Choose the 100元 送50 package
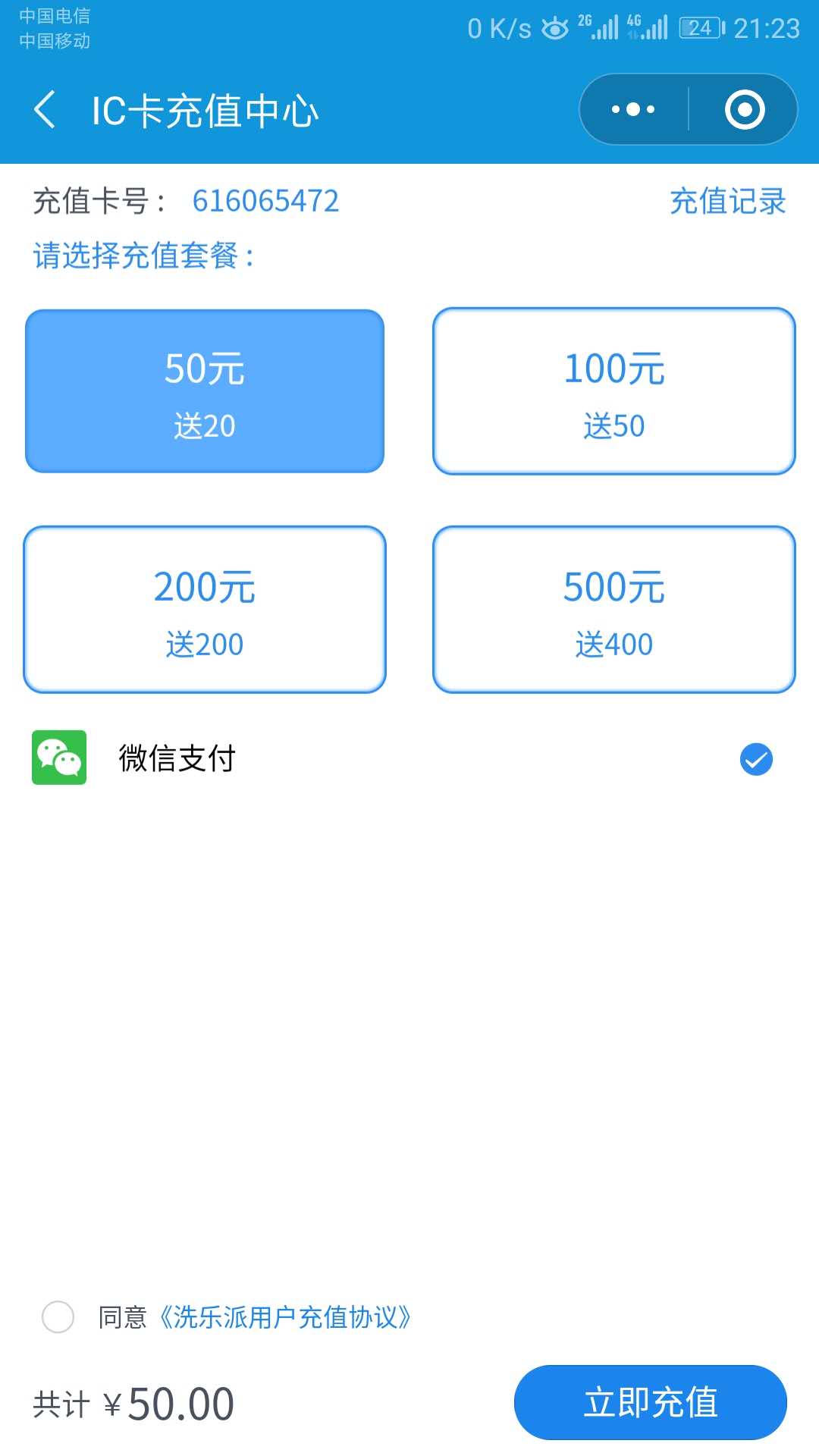Viewport: 819px width, 1456px height. [x=614, y=391]
